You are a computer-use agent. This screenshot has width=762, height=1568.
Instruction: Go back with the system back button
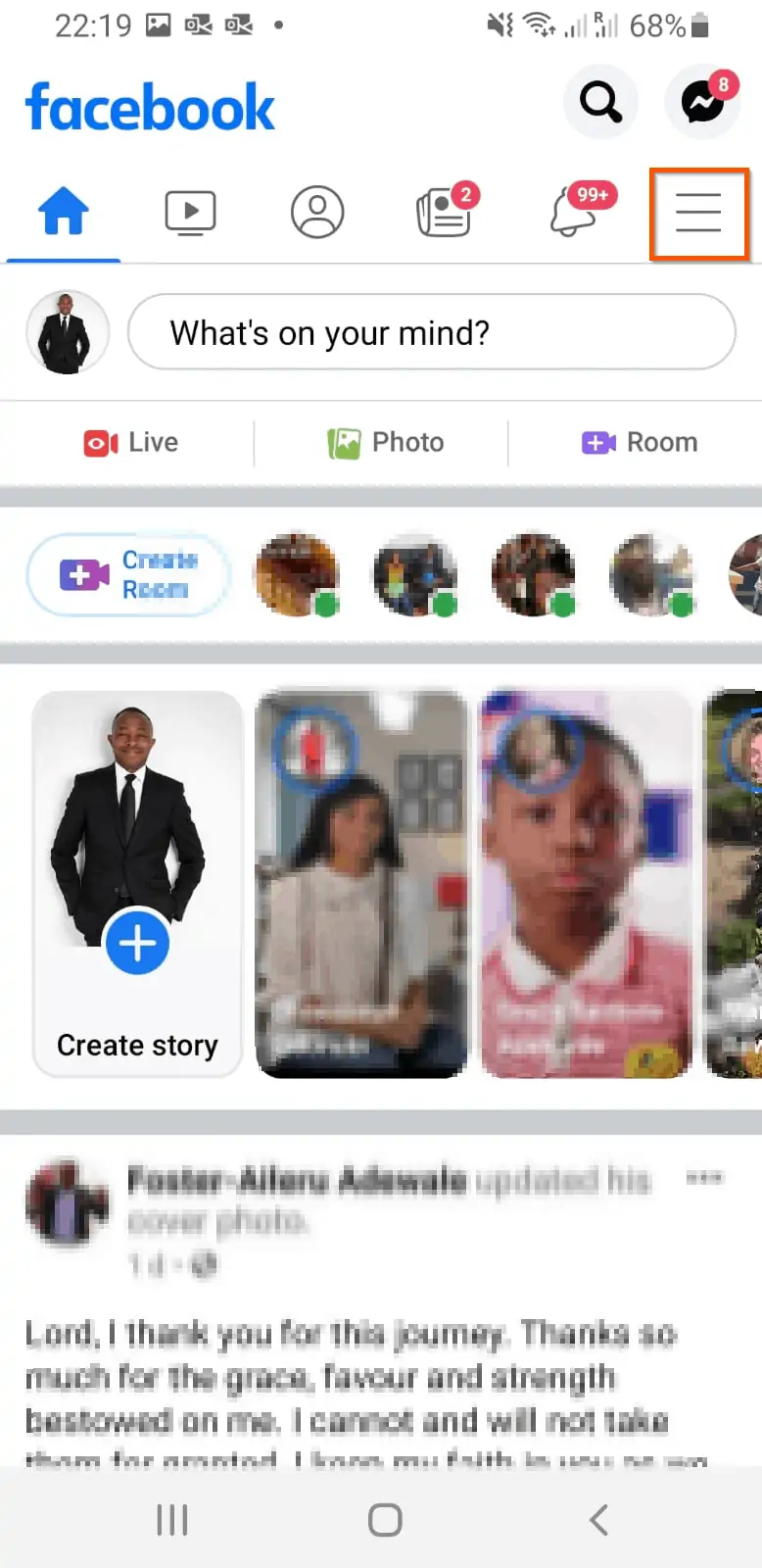(599, 1520)
